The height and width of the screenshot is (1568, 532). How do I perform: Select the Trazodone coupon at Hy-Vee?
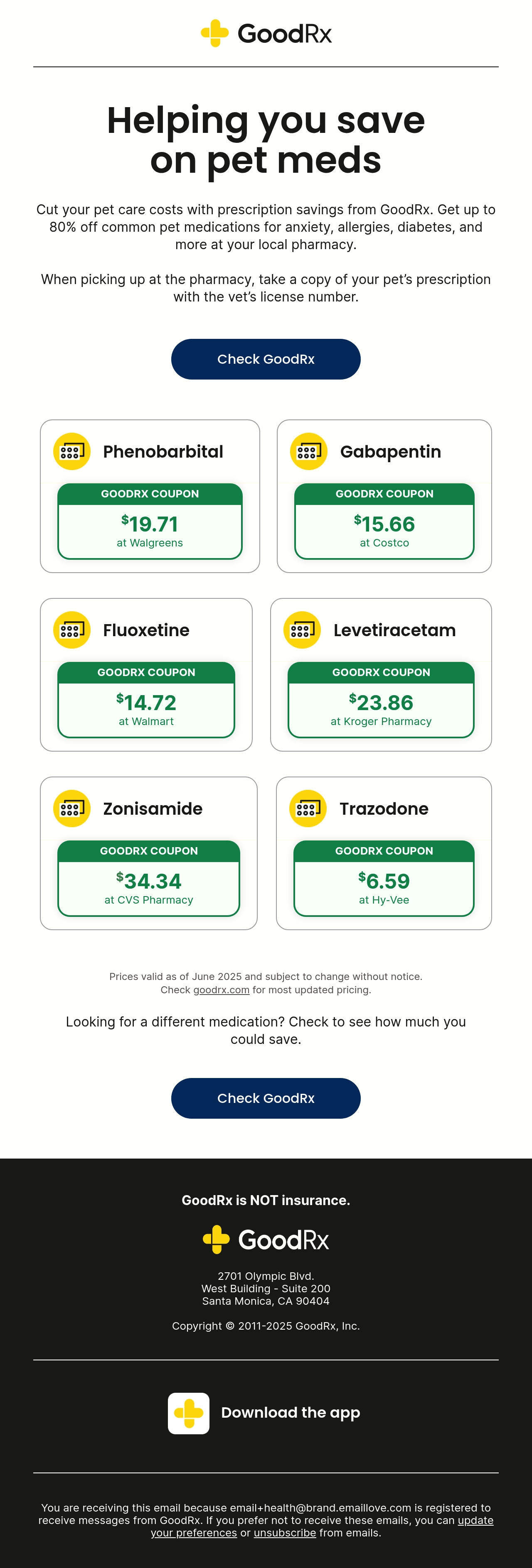pos(384,853)
